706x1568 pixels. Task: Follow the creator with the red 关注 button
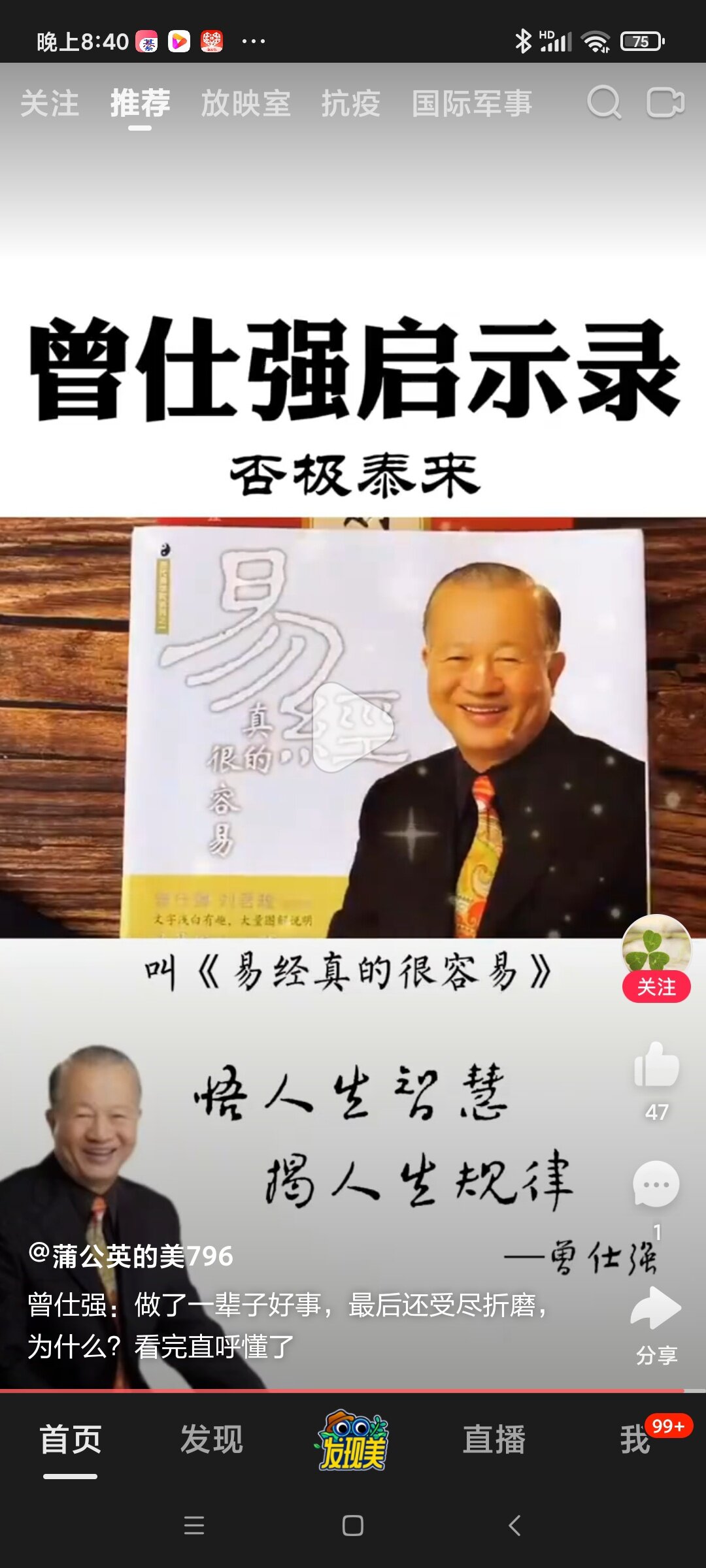pyautogui.click(x=656, y=987)
